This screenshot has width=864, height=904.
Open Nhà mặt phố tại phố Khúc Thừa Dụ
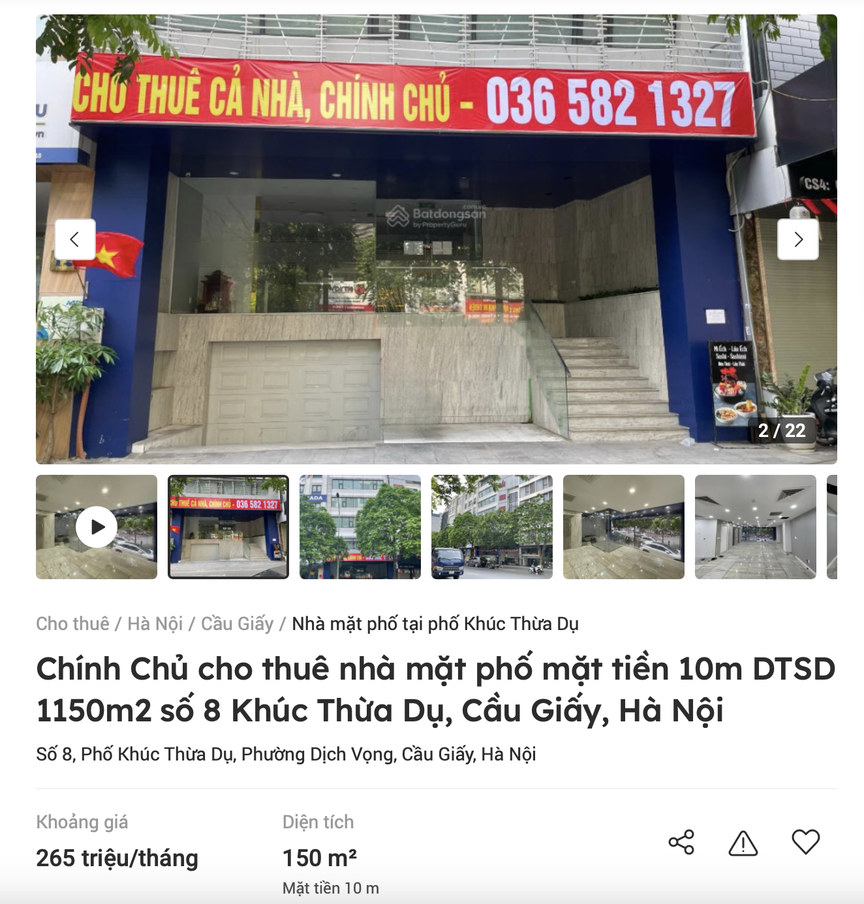tap(435, 624)
